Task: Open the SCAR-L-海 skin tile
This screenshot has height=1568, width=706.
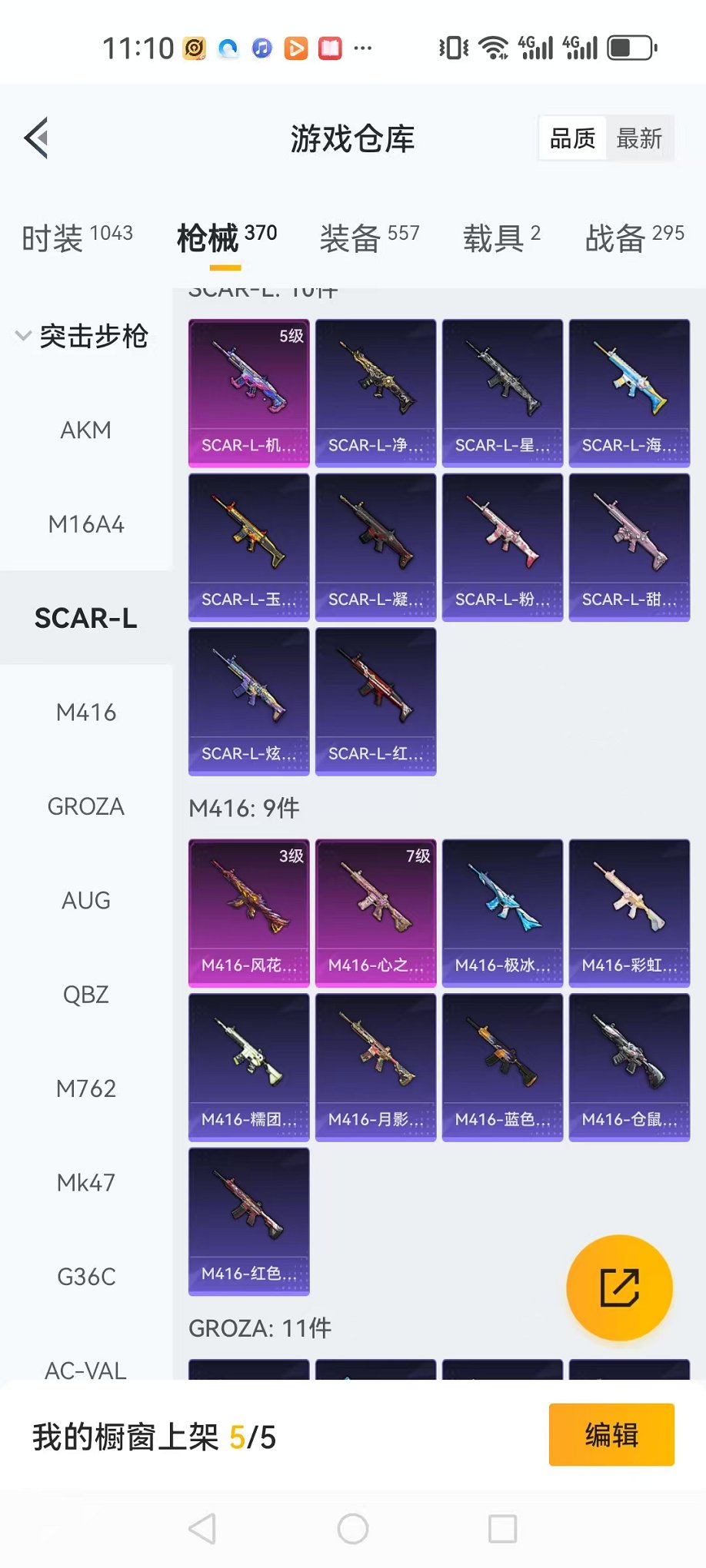Action: click(x=629, y=393)
